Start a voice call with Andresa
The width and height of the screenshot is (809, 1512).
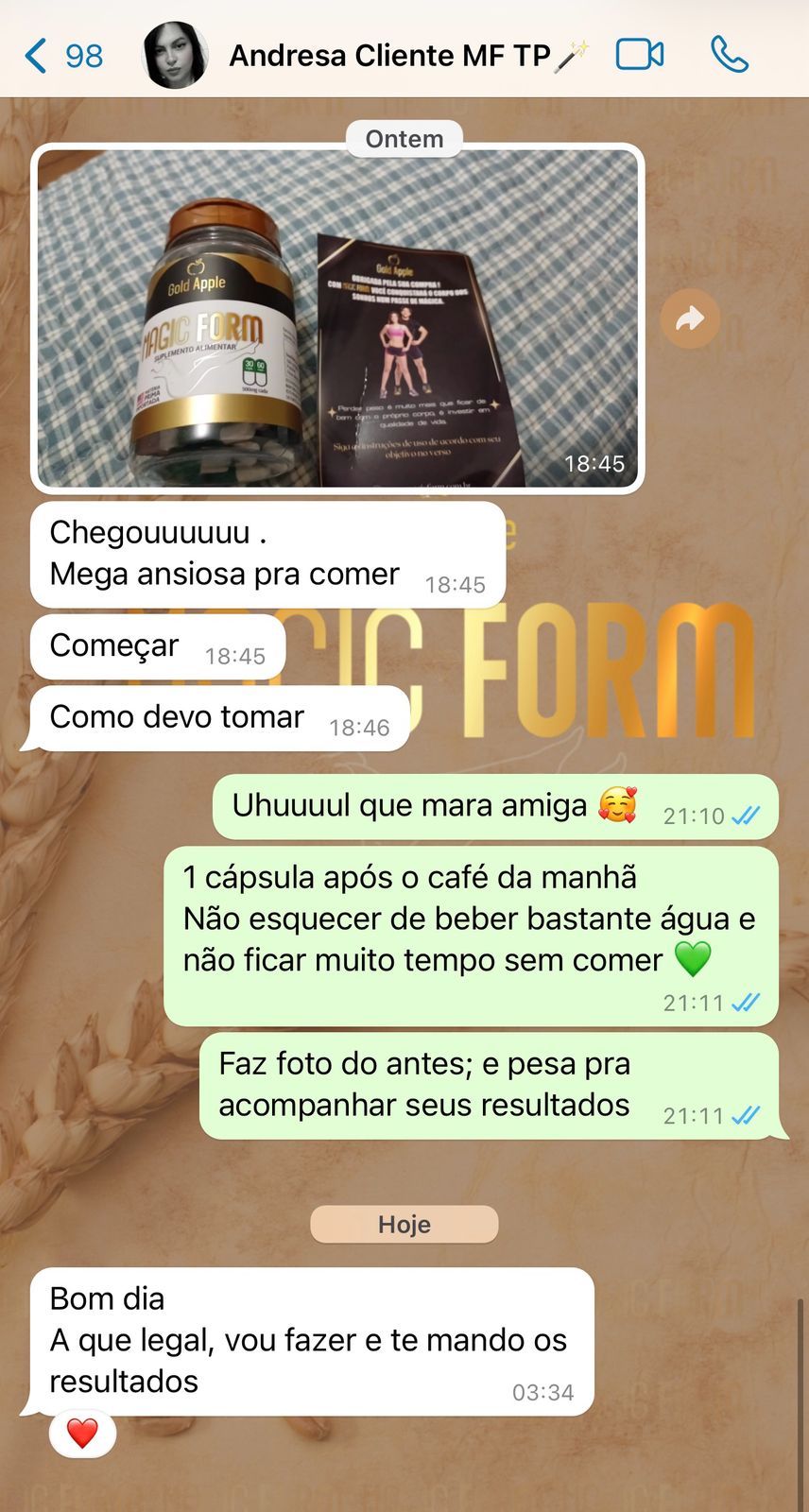tap(729, 55)
